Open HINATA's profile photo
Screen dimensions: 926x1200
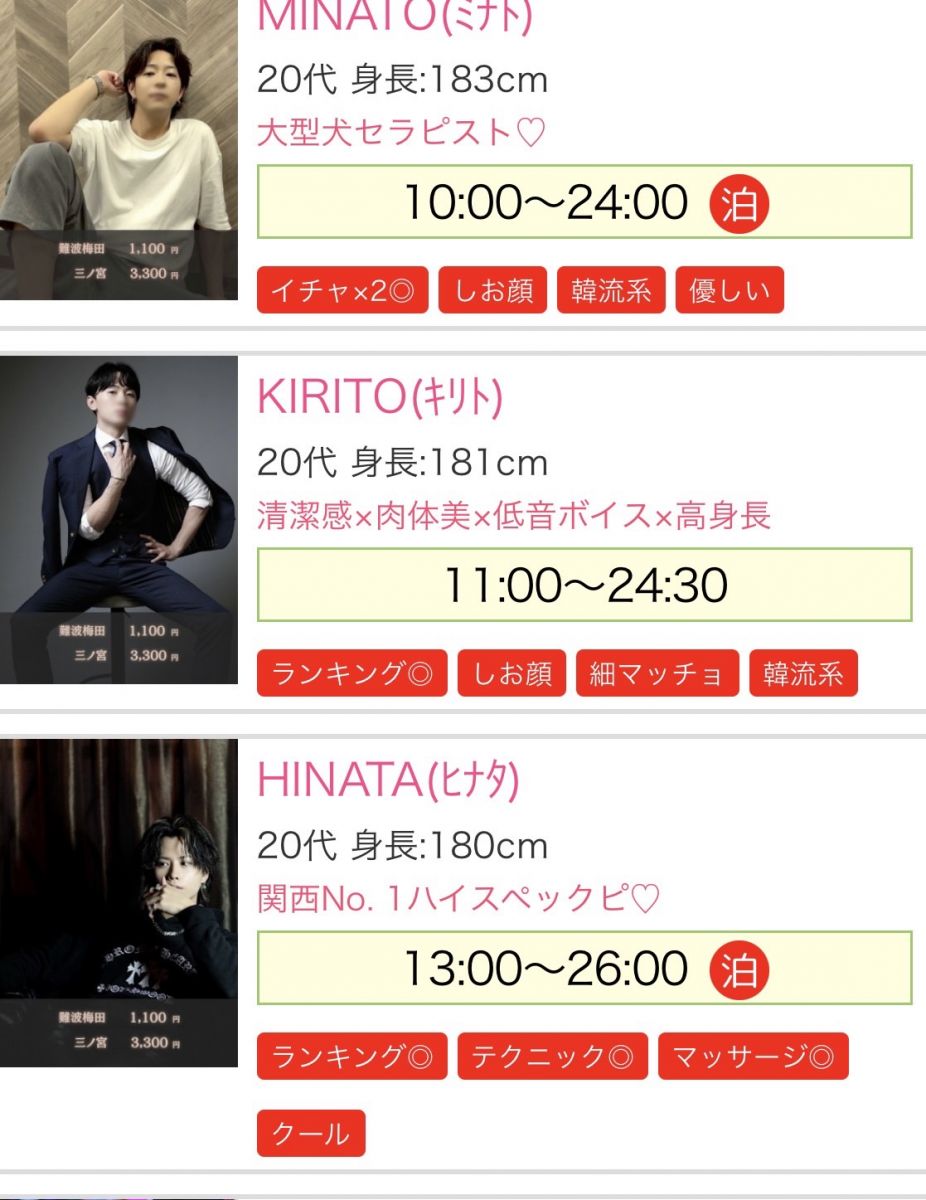click(x=118, y=903)
